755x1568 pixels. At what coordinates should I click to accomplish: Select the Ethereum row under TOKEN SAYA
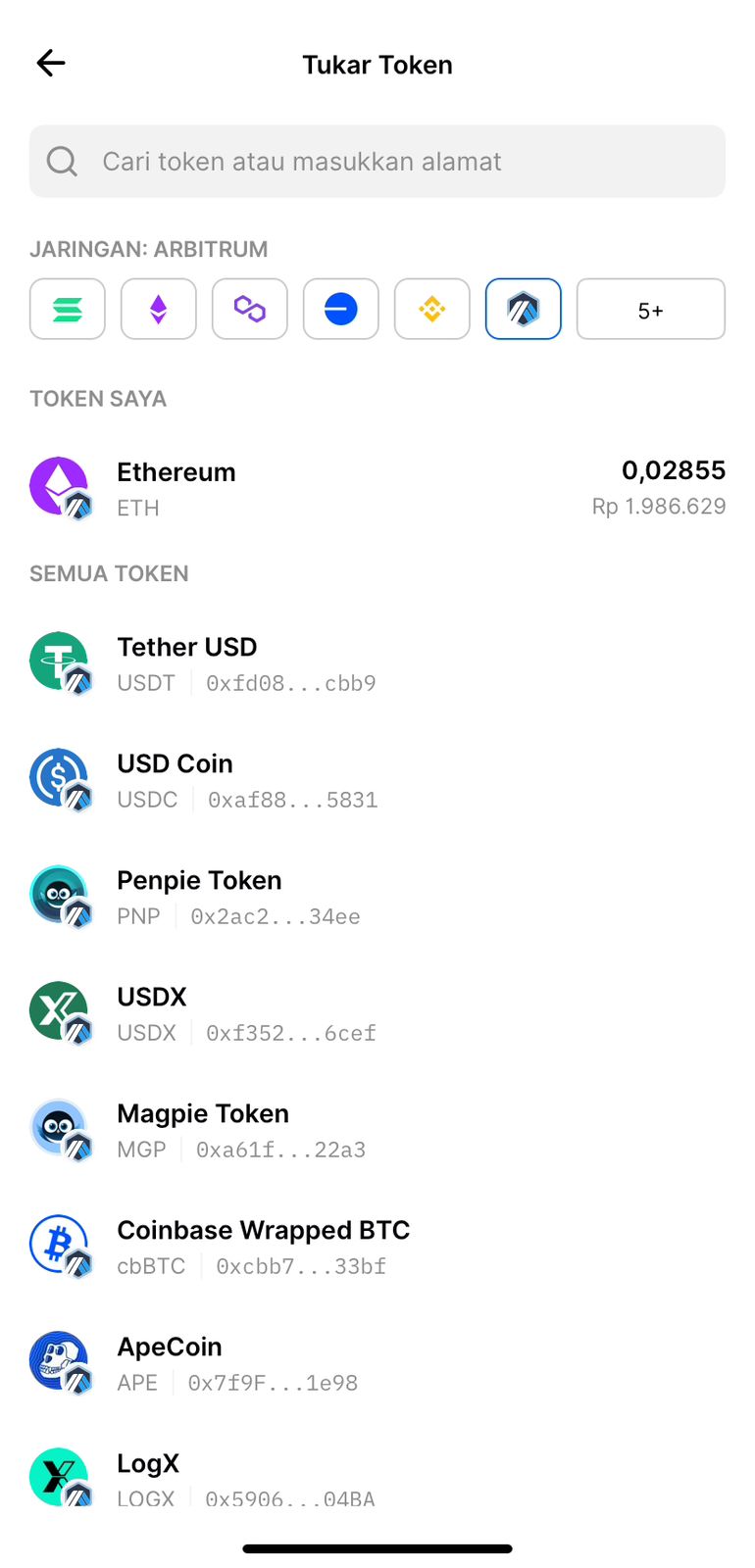coord(377,487)
